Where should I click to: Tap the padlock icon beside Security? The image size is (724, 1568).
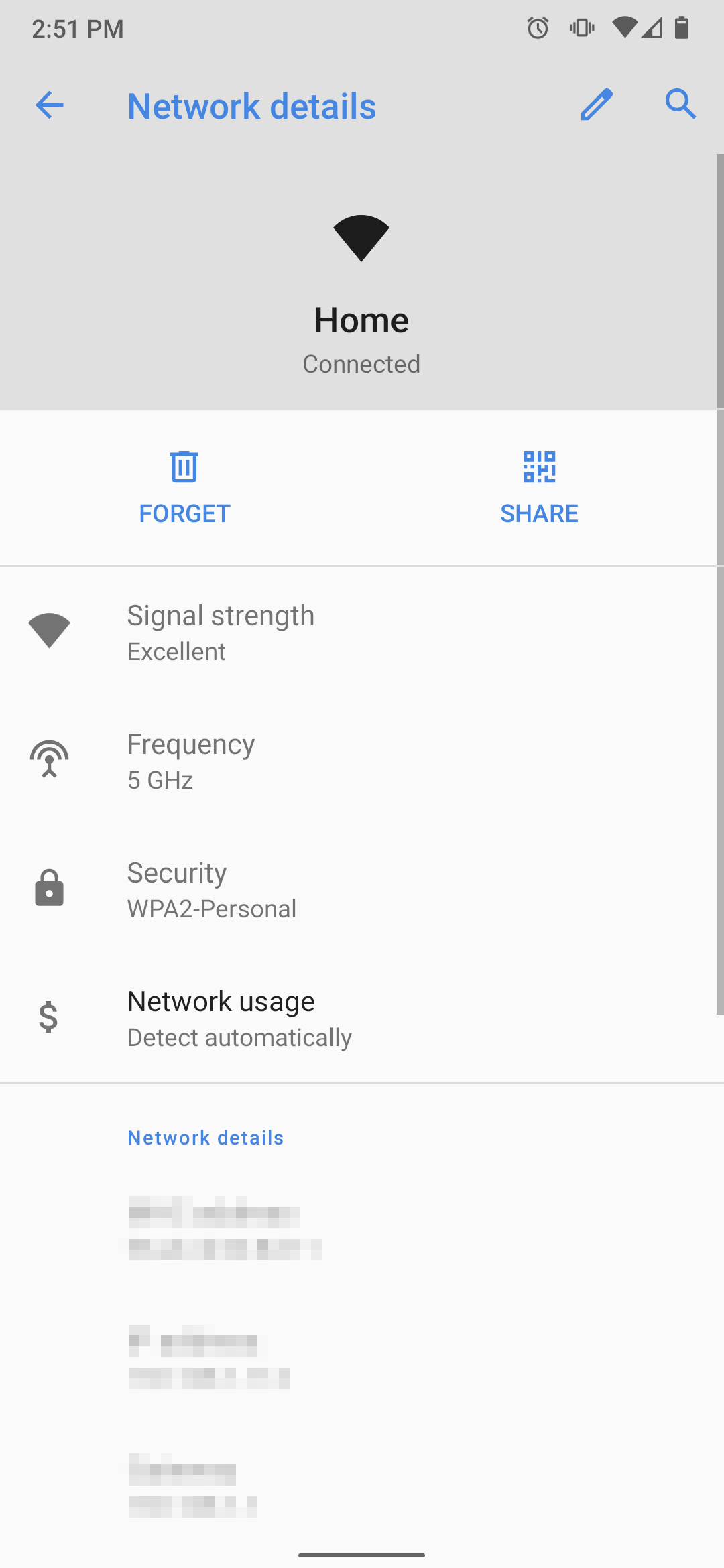[49, 887]
